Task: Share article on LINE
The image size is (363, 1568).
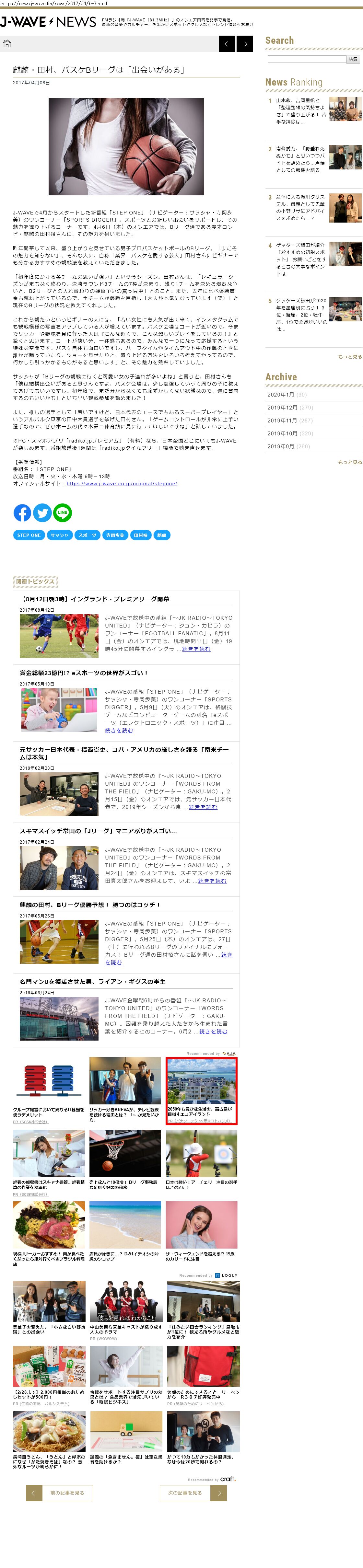Action: tap(62, 513)
